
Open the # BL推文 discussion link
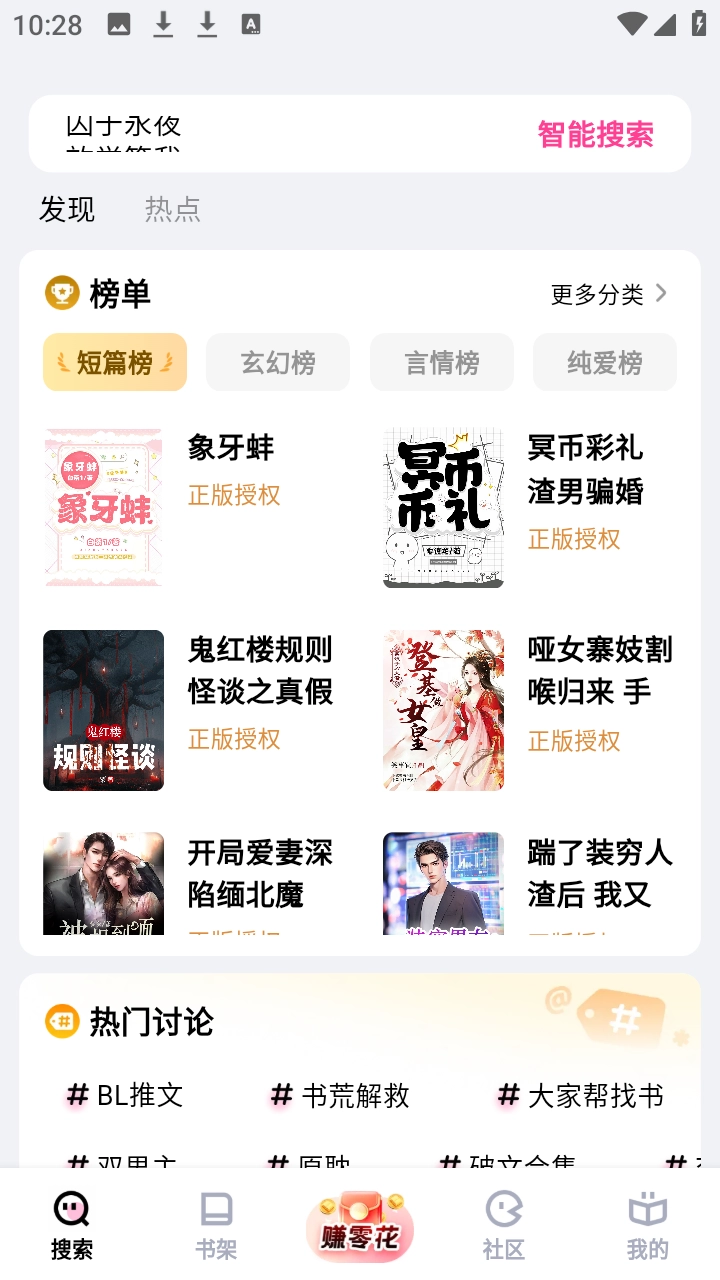pos(125,1096)
